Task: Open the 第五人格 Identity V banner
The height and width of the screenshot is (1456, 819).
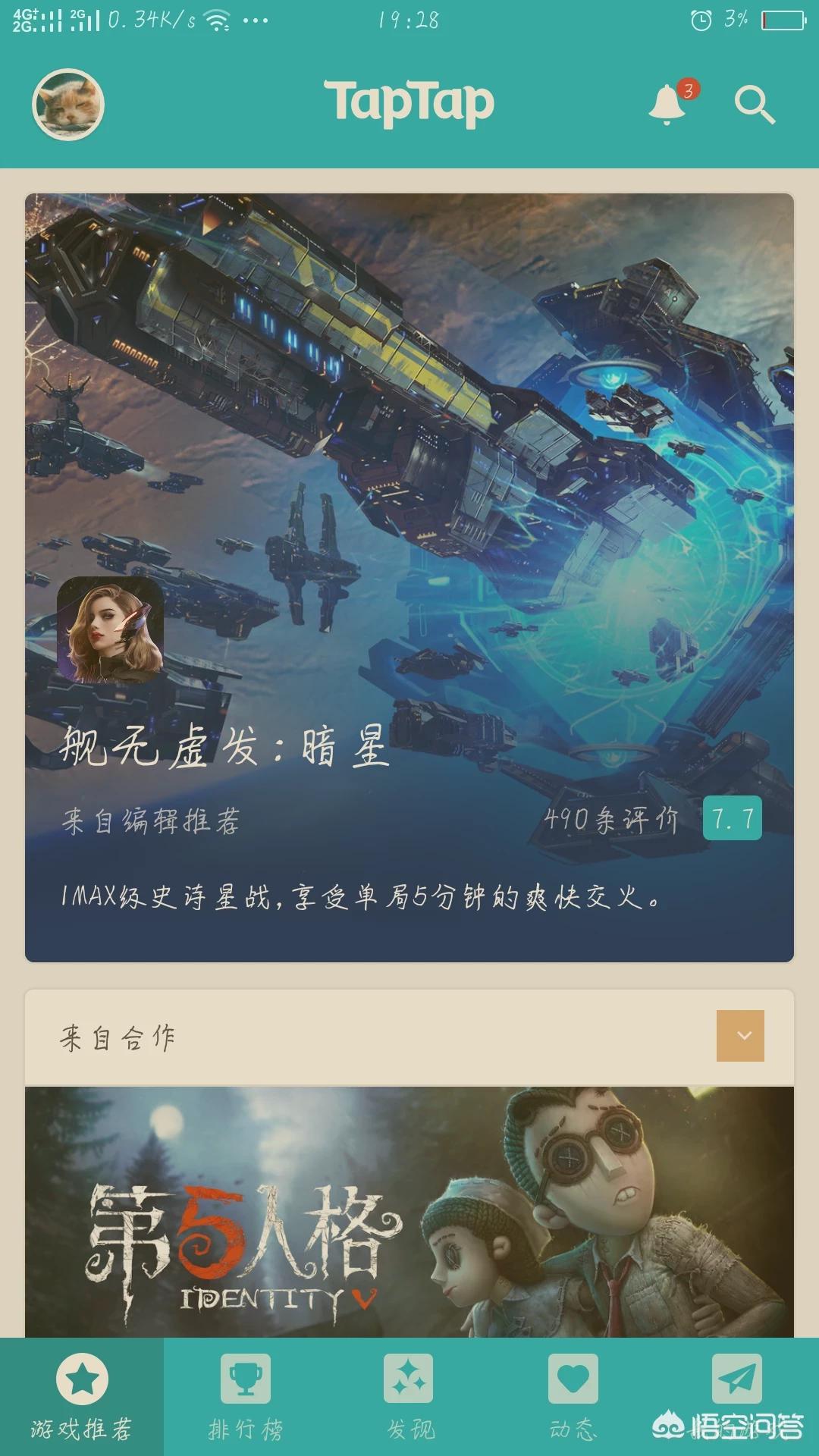Action: [x=409, y=1212]
